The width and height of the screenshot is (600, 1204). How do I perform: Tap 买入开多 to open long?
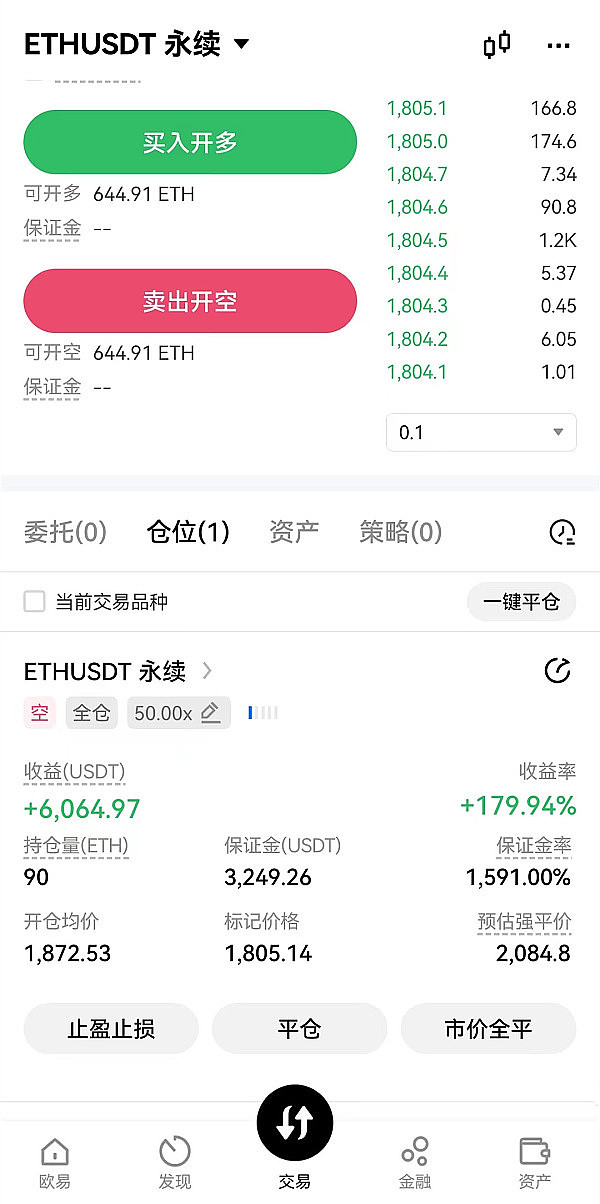[190, 142]
